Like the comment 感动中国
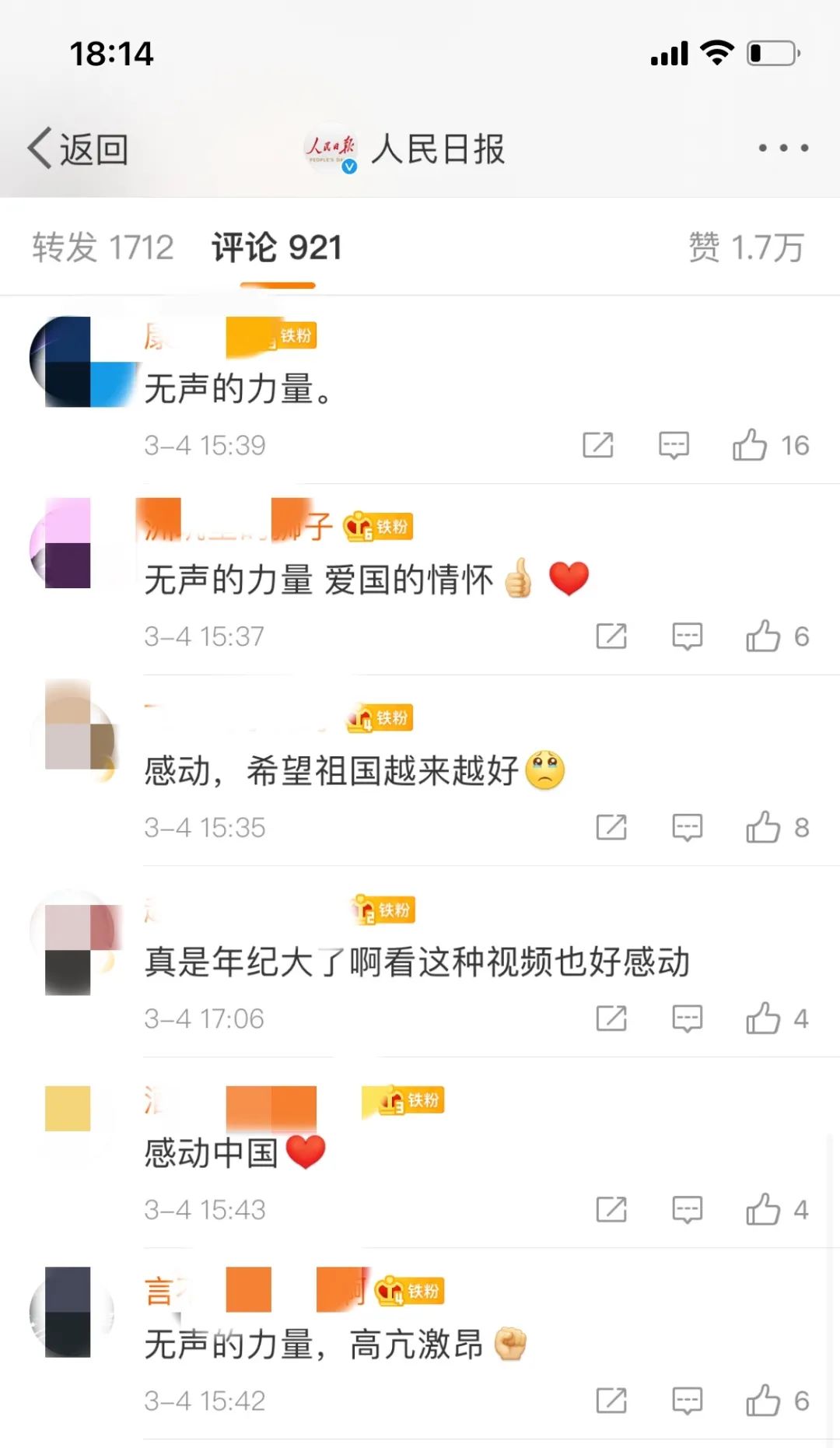The width and height of the screenshot is (840, 1448). click(x=763, y=1210)
